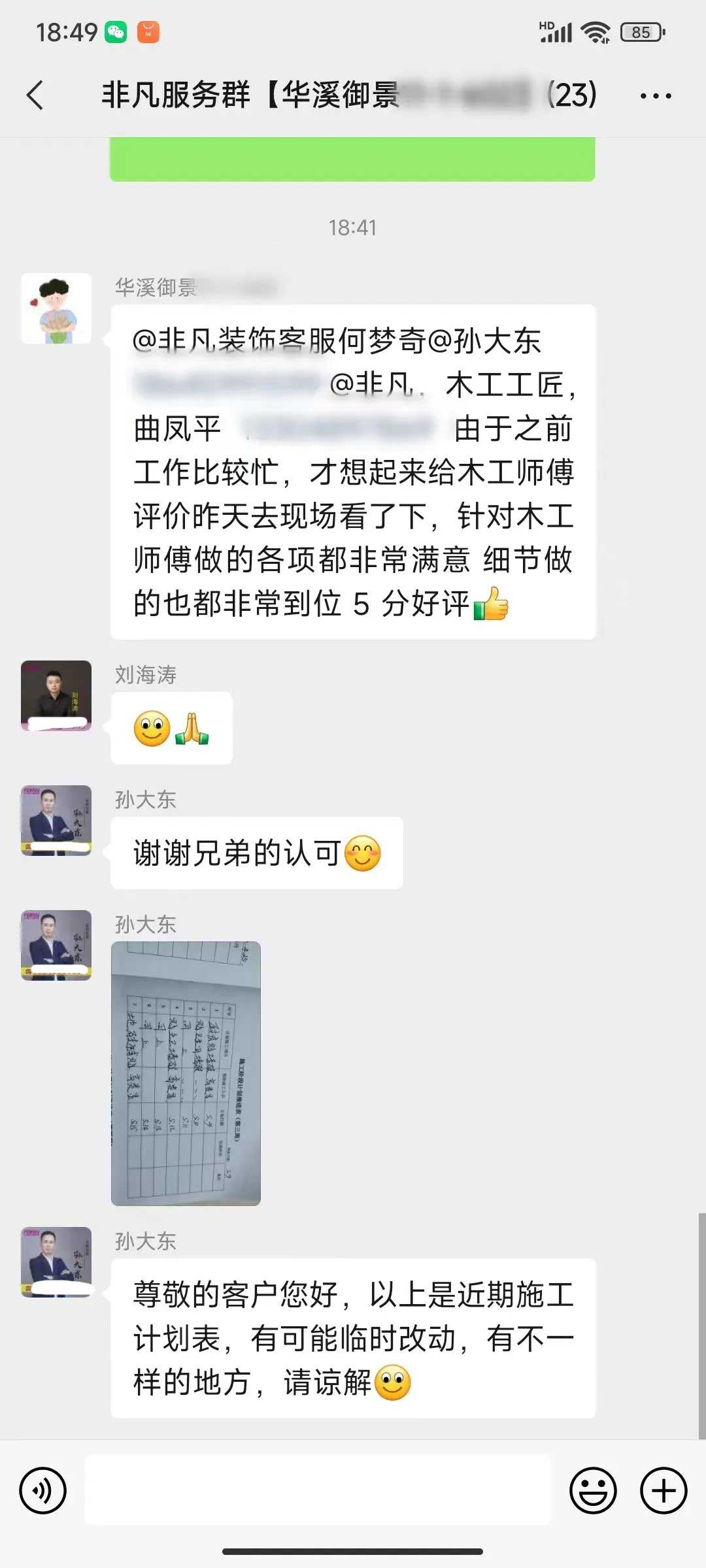The height and width of the screenshot is (1568, 706).
Task: Switch to voice message input
Action: 43,1491
